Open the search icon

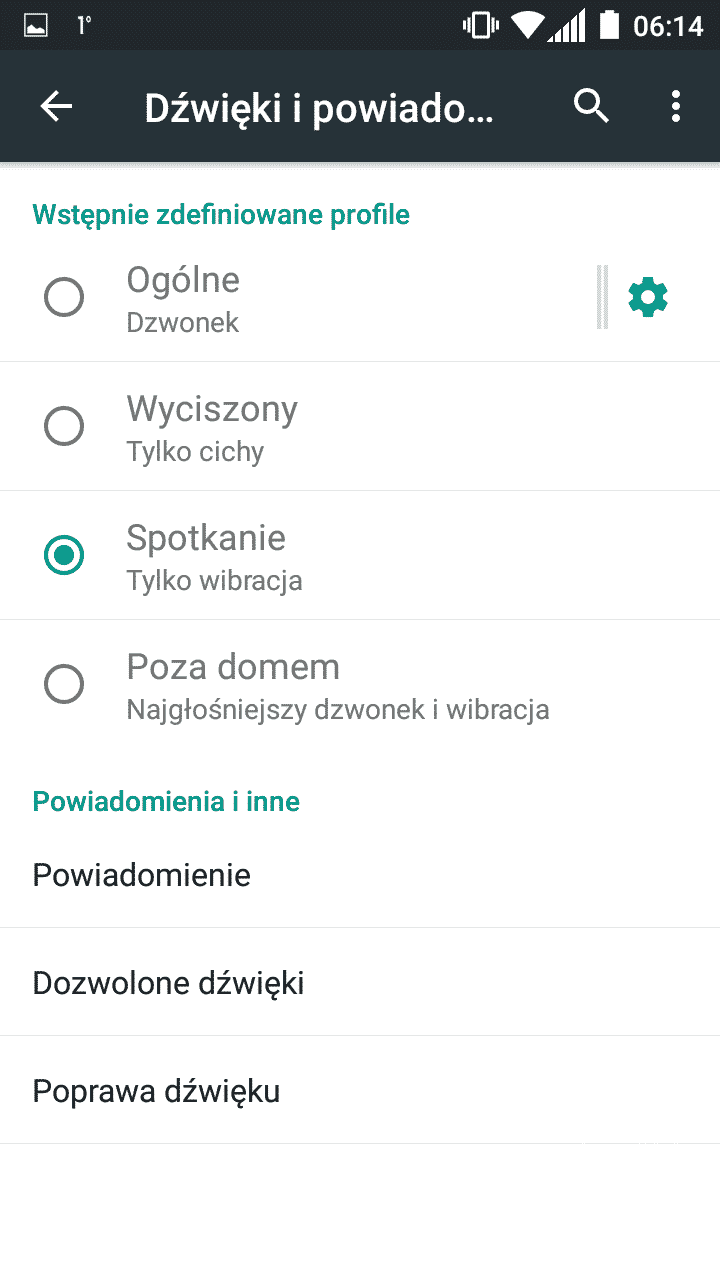click(x=591, y=106)
